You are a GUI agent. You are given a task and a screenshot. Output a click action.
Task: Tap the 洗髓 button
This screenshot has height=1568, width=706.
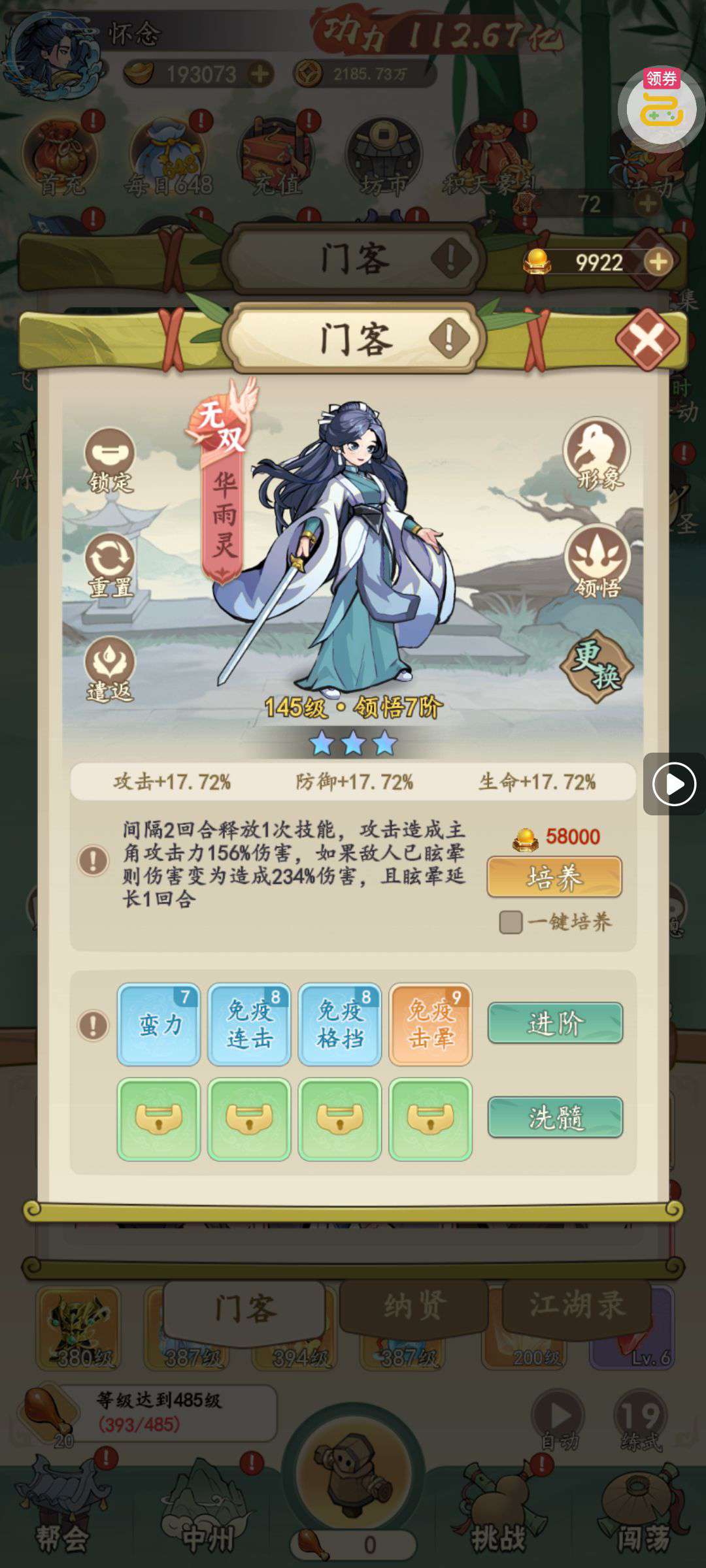click(555, 1117)
